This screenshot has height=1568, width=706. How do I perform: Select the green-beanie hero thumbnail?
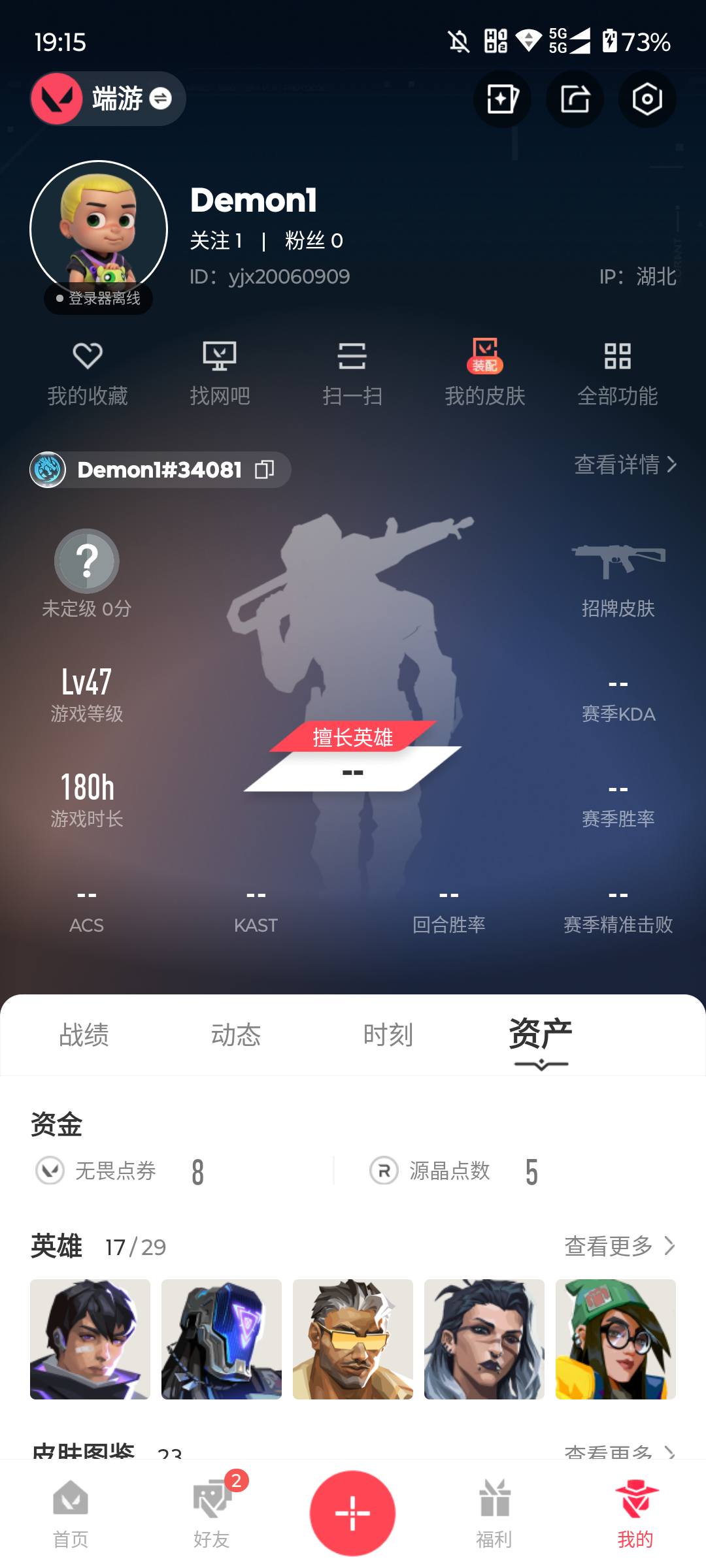tap(616, 1339)
